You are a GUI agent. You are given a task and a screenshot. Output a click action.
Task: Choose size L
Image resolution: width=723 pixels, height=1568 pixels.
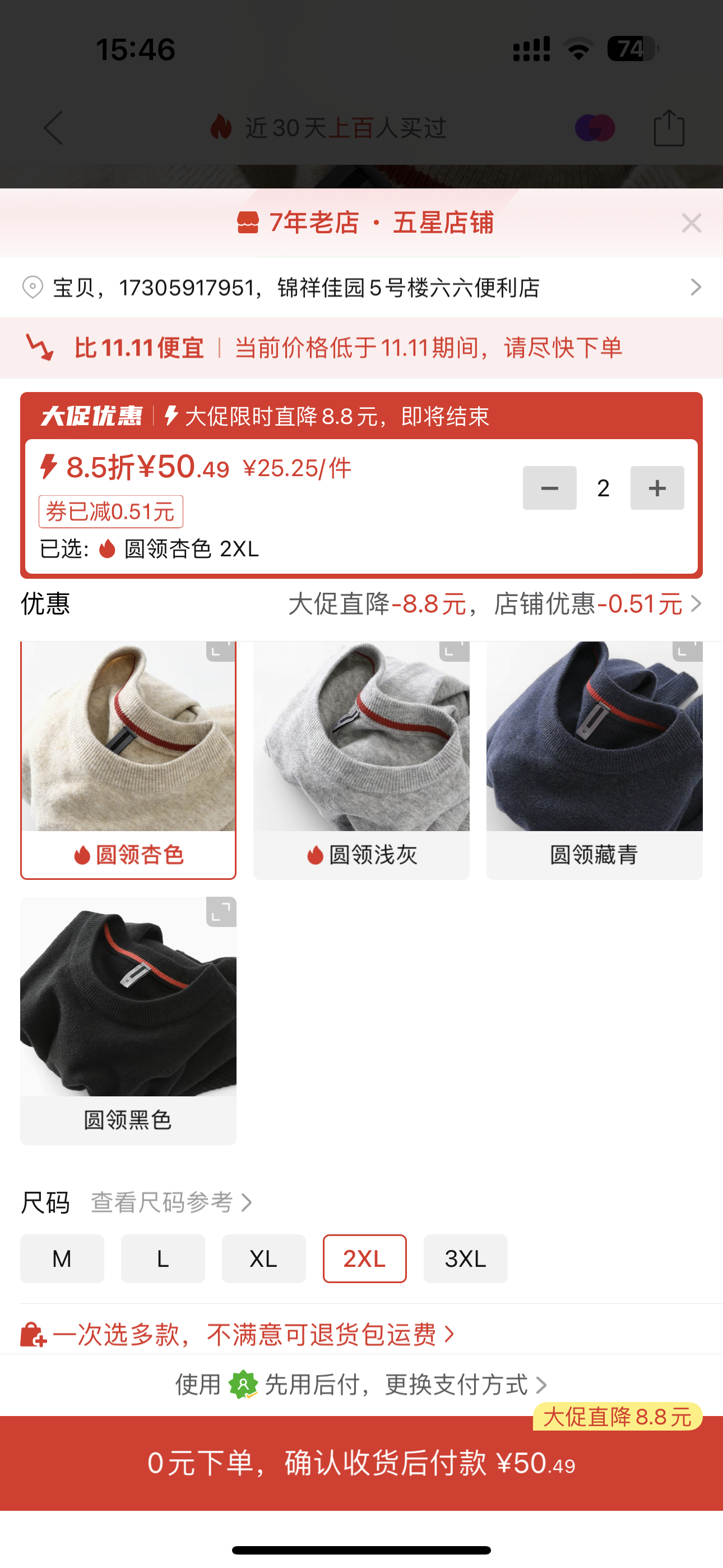[163, 1259]
